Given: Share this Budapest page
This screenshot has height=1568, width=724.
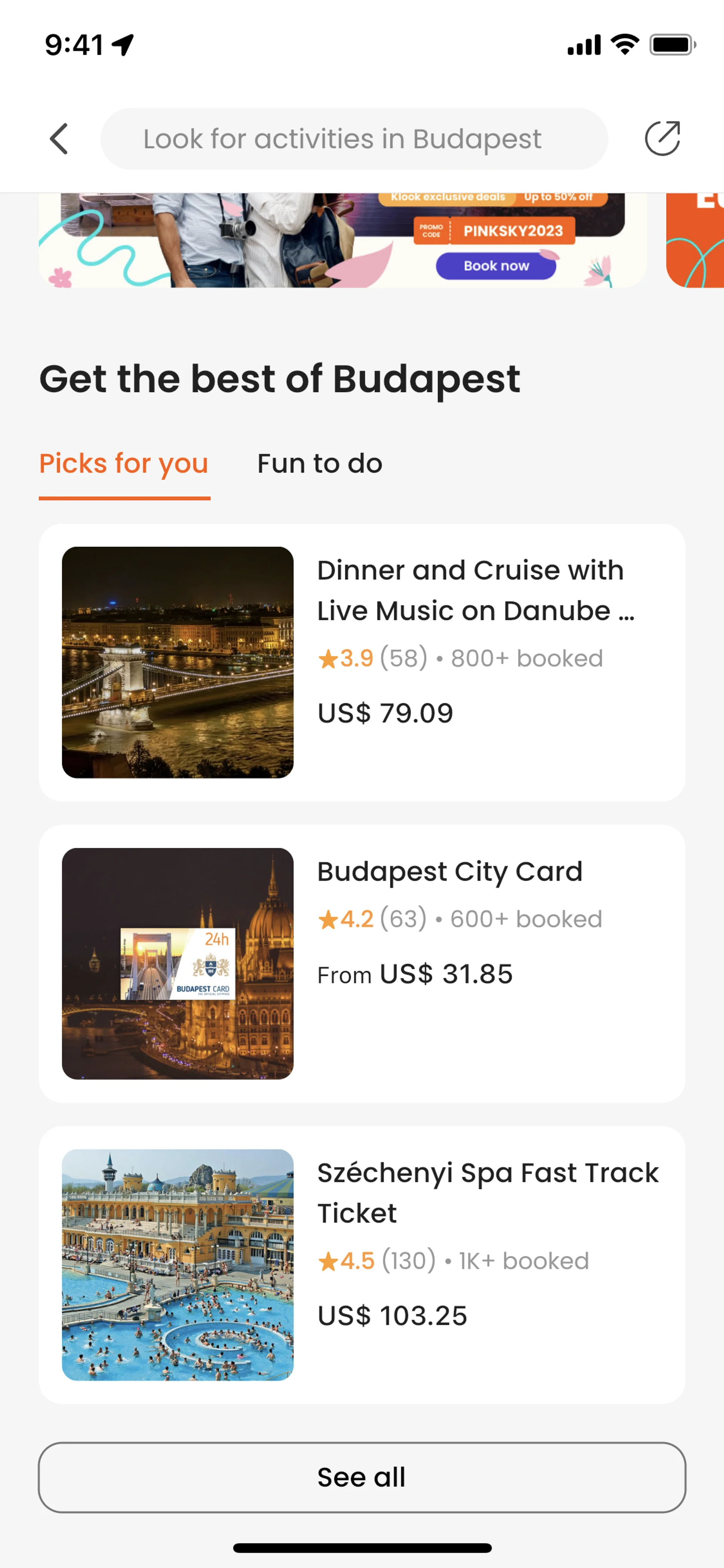Looking at the screenshot, I should coord(662,139).
